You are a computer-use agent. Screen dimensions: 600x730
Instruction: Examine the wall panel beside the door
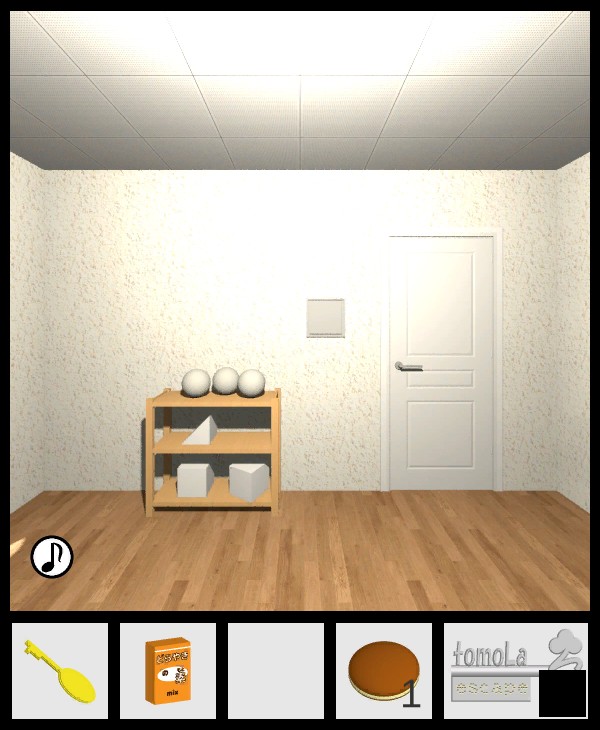tap(326, 319)
